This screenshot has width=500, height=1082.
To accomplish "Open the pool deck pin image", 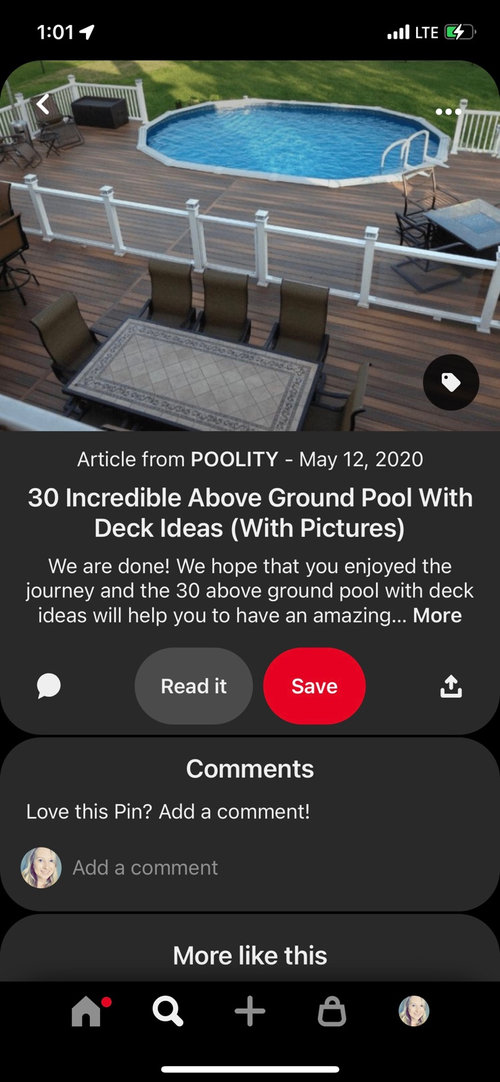I will point(250,246).
